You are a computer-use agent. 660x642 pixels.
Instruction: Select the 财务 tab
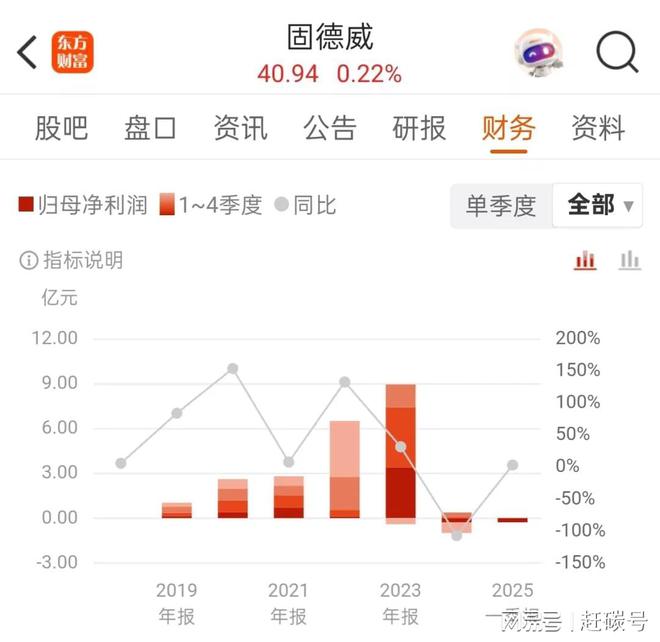(x=509, y=128)
